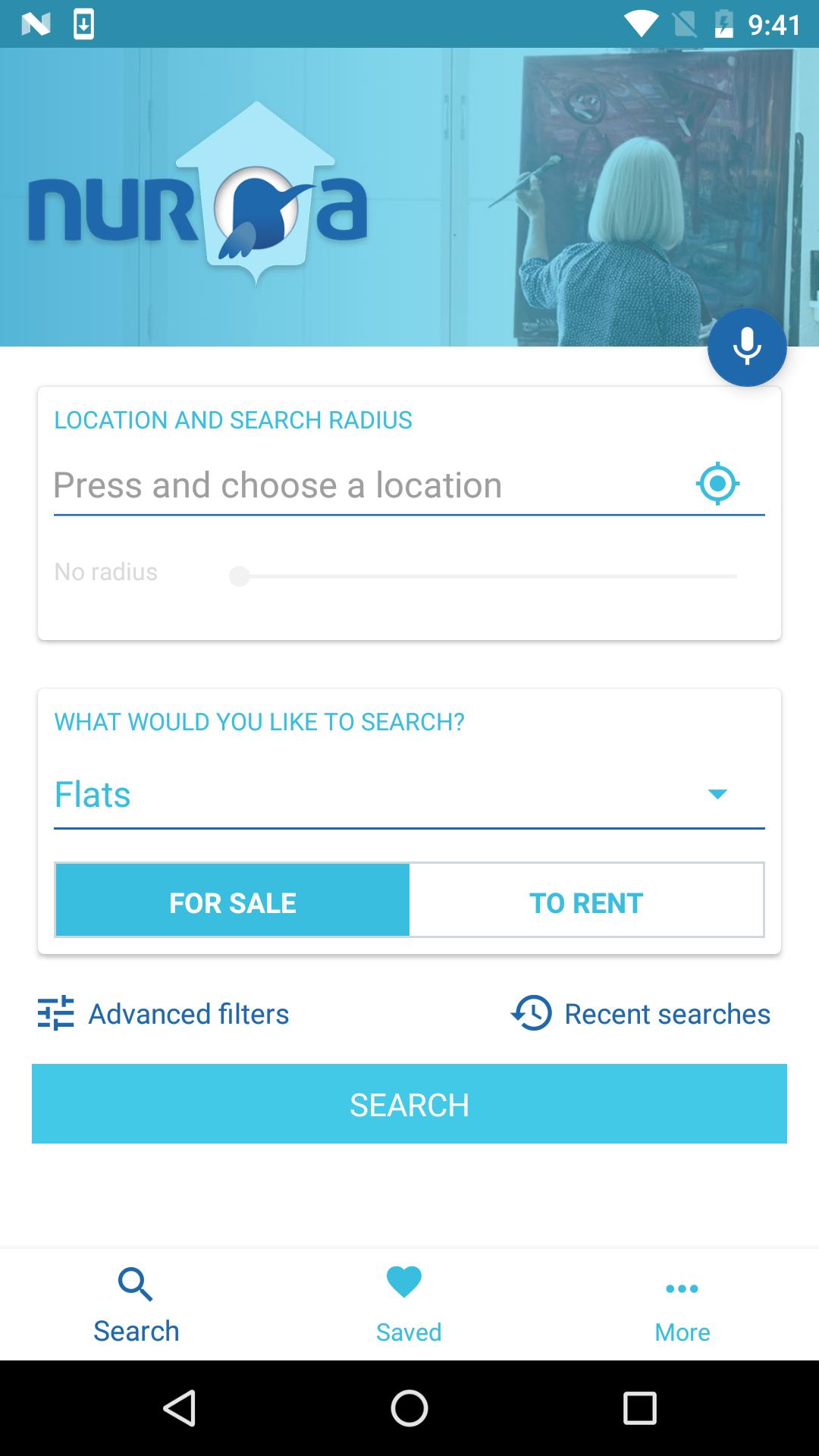Open the location input field
This screenshot has height=1456, width=819.
[x=364, y=485]
